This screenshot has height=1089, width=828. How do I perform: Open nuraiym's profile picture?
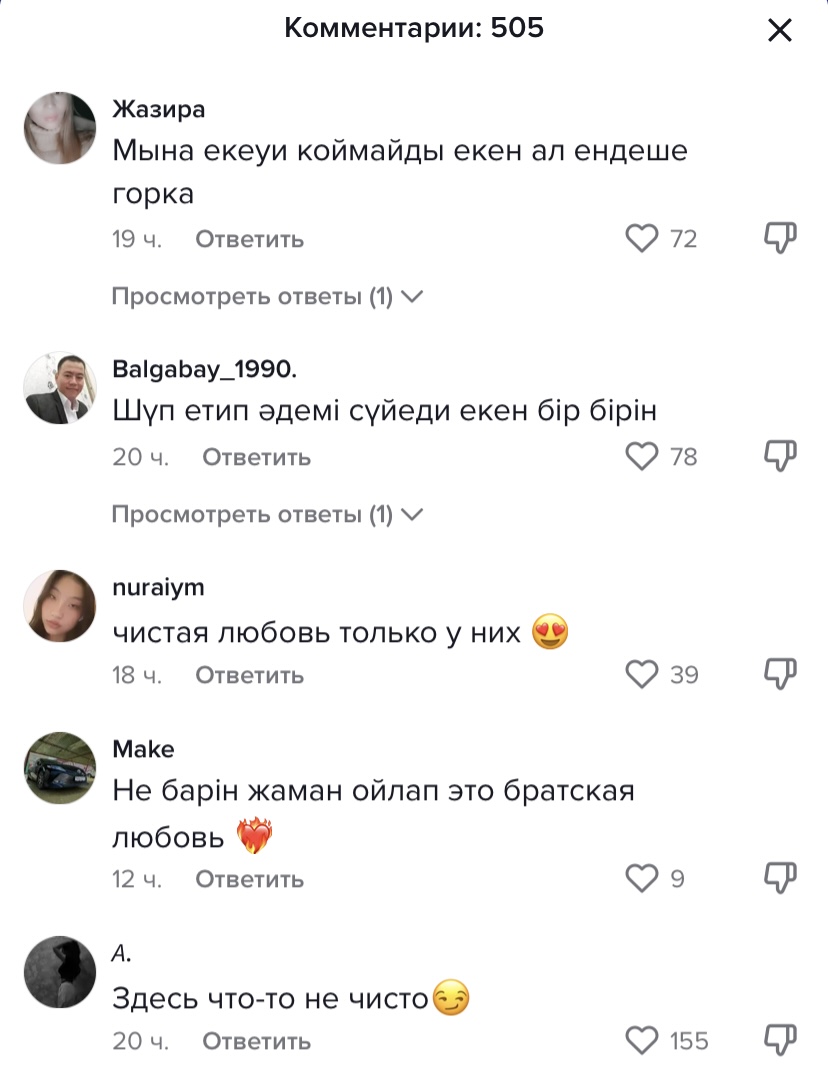coord(59,607)
